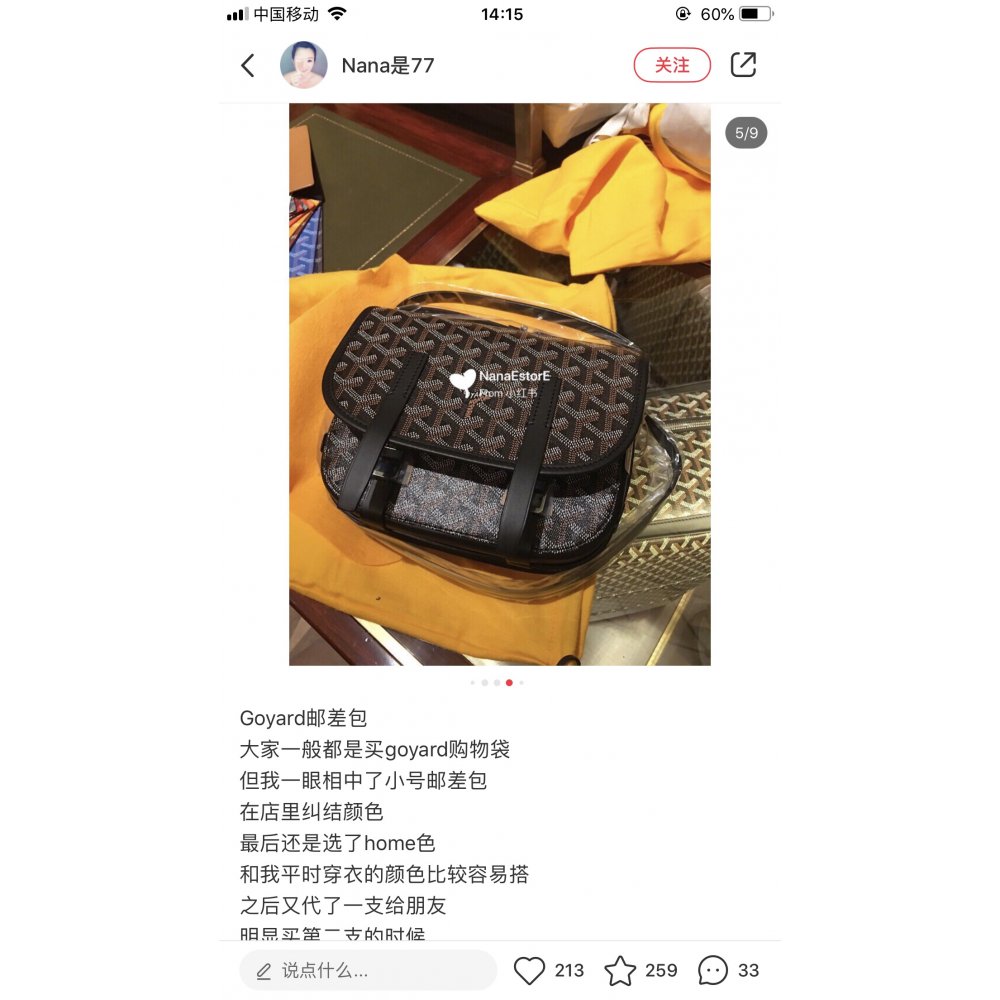The height and width of the screenshot is (1000, 1000).
Task: Open the comments bubble icon
Action: tap(712, 970)
